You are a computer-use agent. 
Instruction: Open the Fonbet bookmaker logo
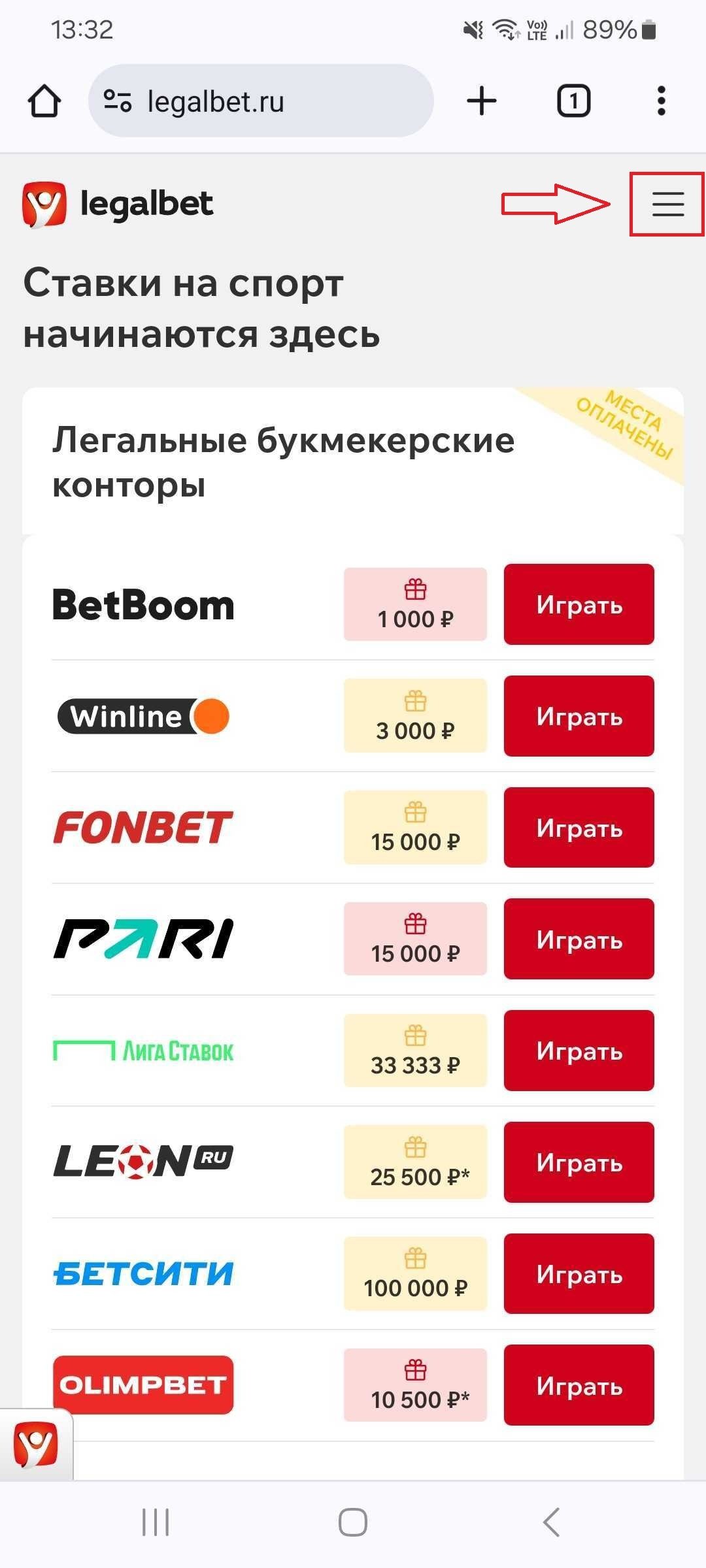[x=143, y=828]
